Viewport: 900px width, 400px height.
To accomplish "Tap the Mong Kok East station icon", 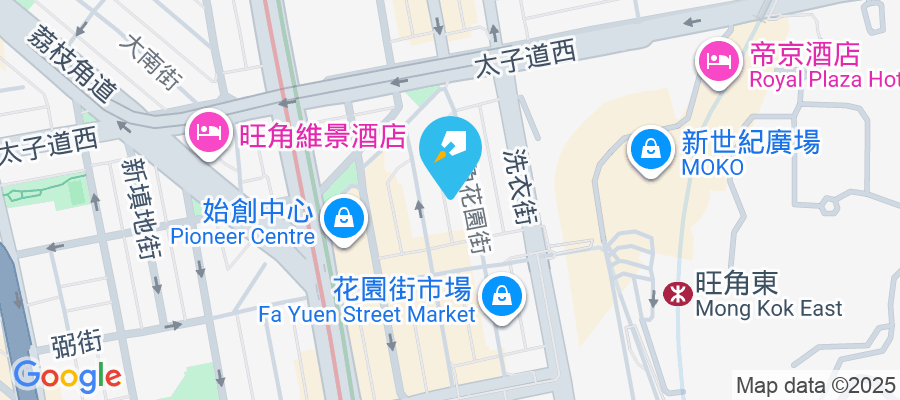I will (676, 294).
